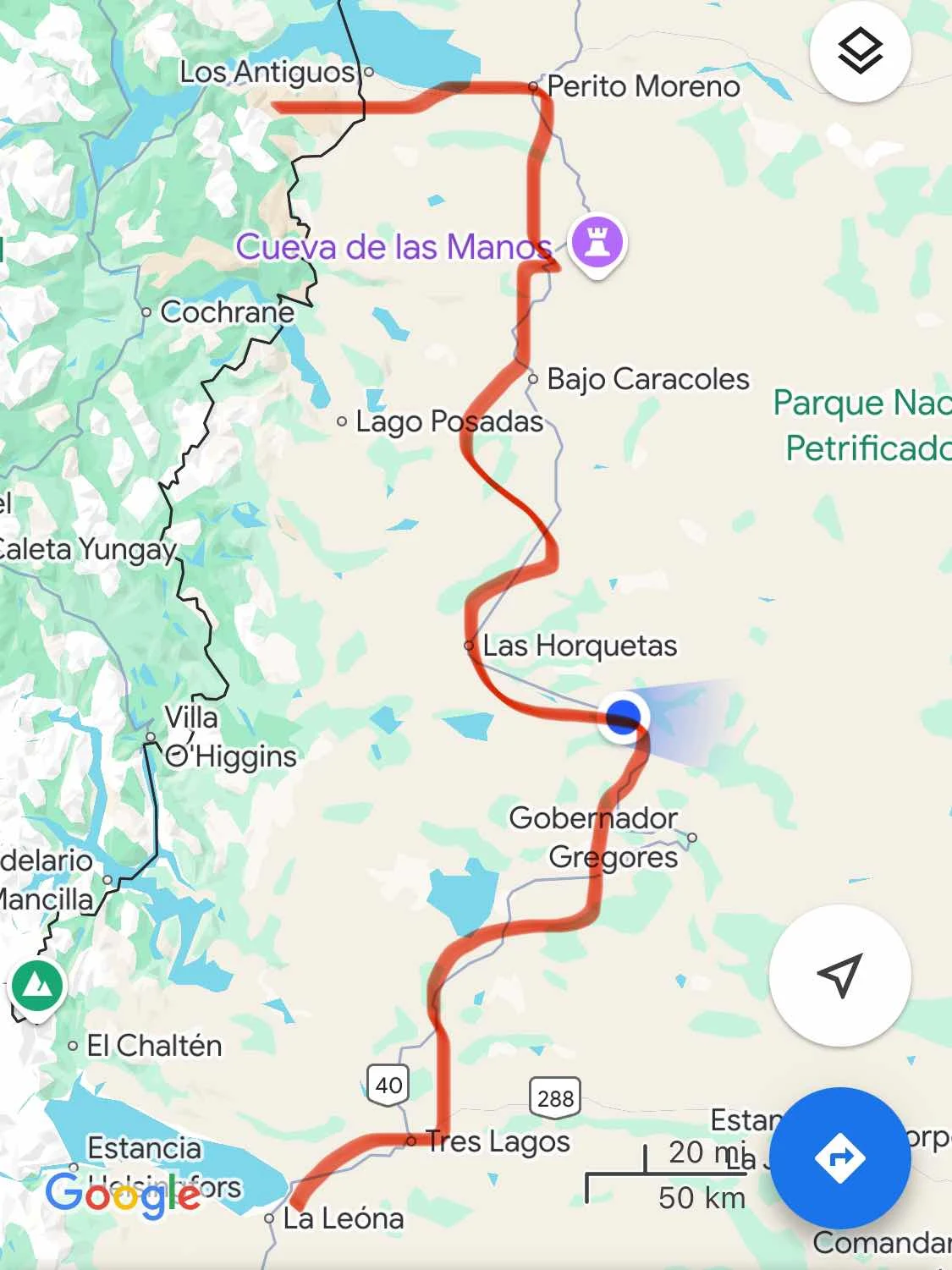Tap the green mountain park marker
The width and height of the screenshot is (952, 1270).
36,986
